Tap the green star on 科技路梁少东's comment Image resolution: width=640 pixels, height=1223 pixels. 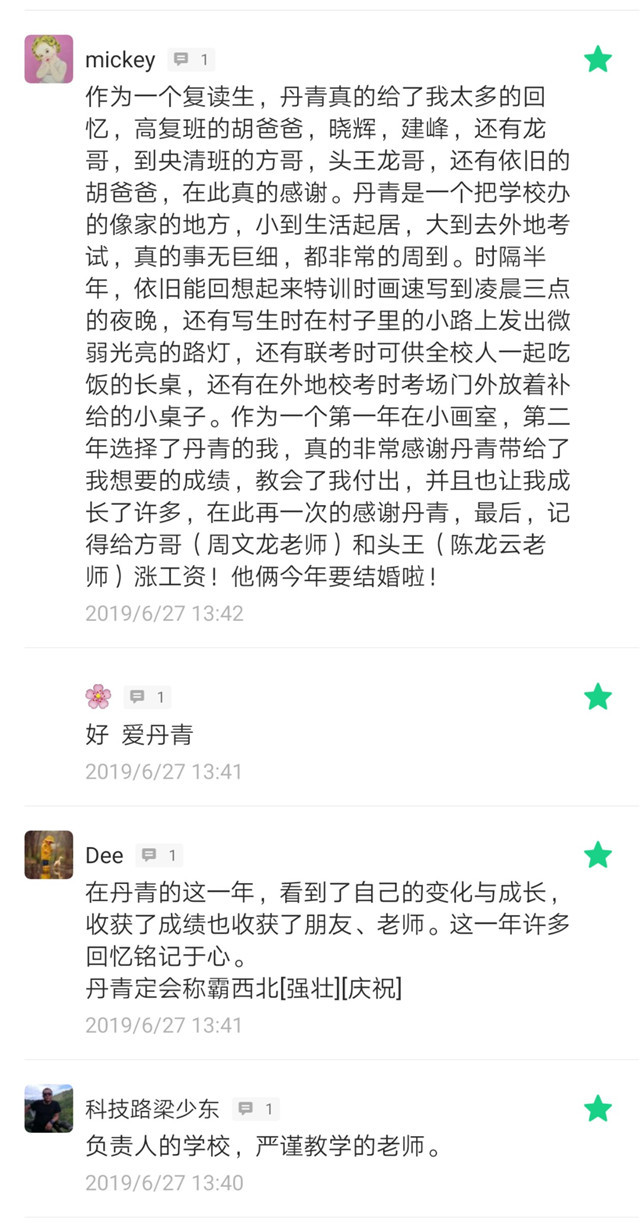(x=598, y=1108)
